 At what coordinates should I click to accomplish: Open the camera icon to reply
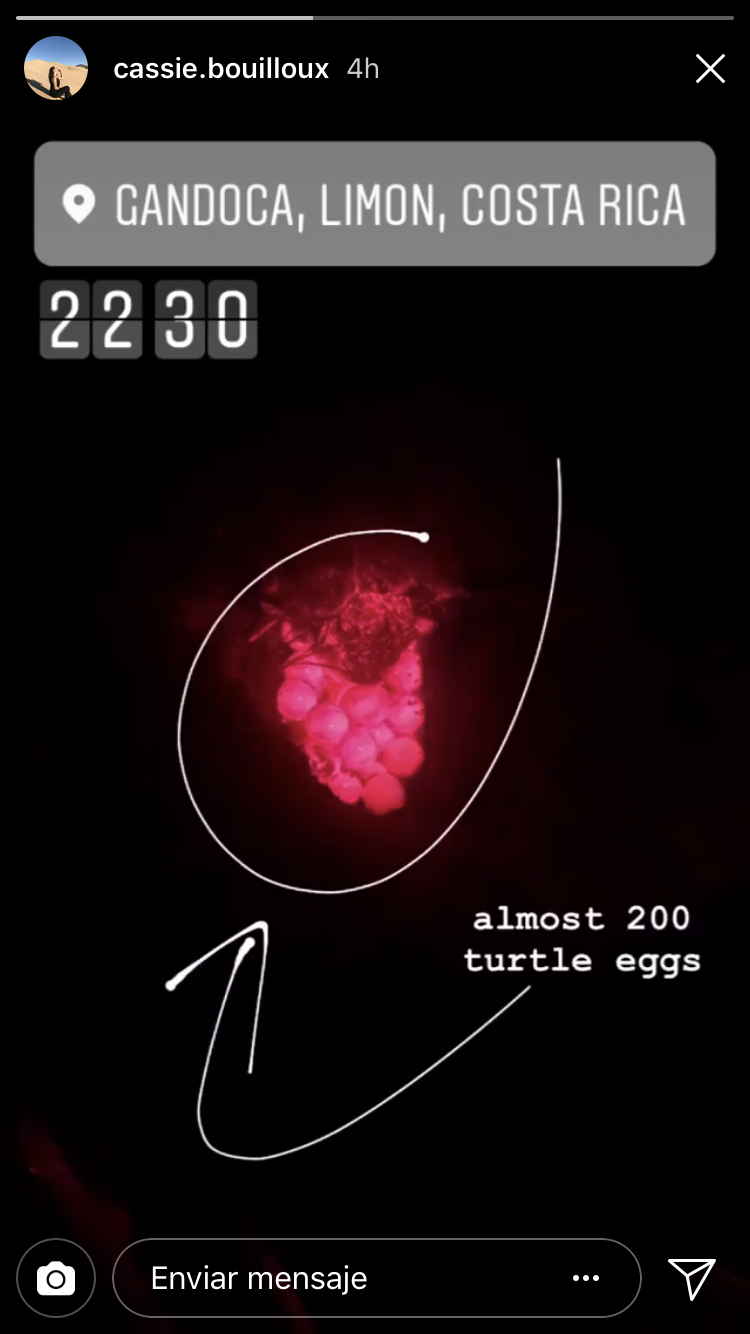[x=56, y=1278]
